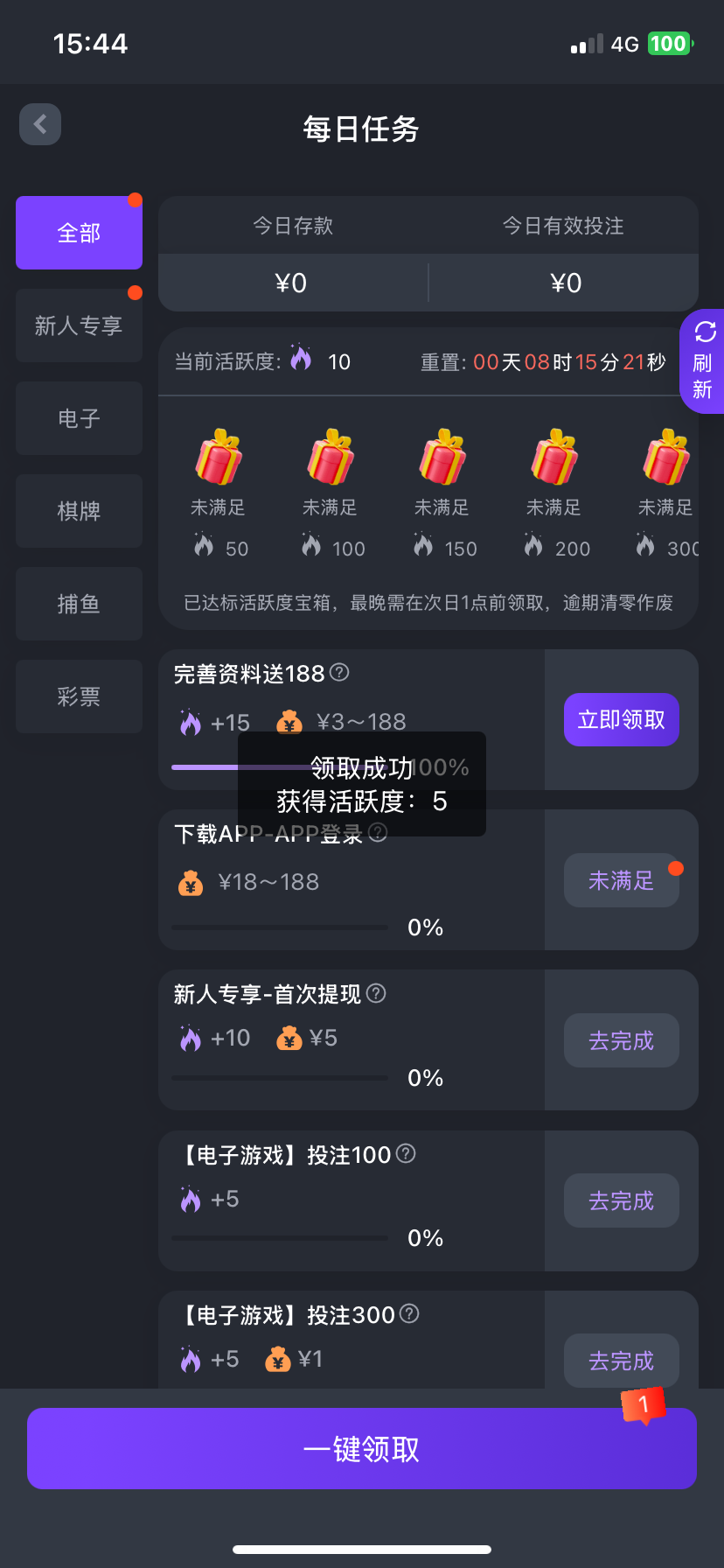Tap the 刷新 refresh button
The width and height of the screenshot is (724, 1568).
click(x=704, y=361)
